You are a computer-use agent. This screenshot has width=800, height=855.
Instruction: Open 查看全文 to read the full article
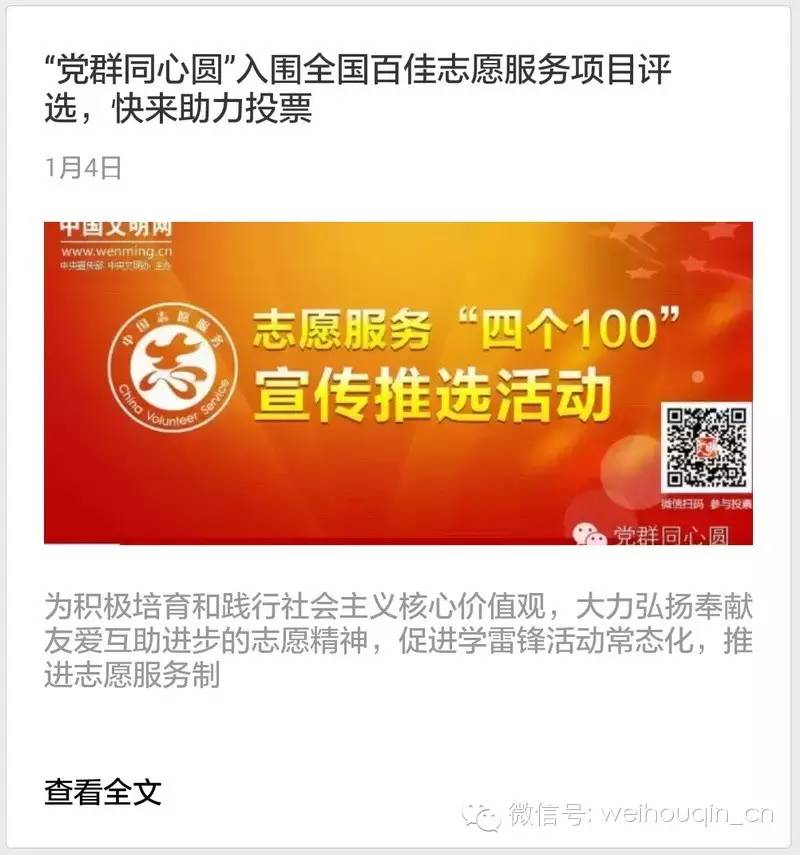(103, 792)
